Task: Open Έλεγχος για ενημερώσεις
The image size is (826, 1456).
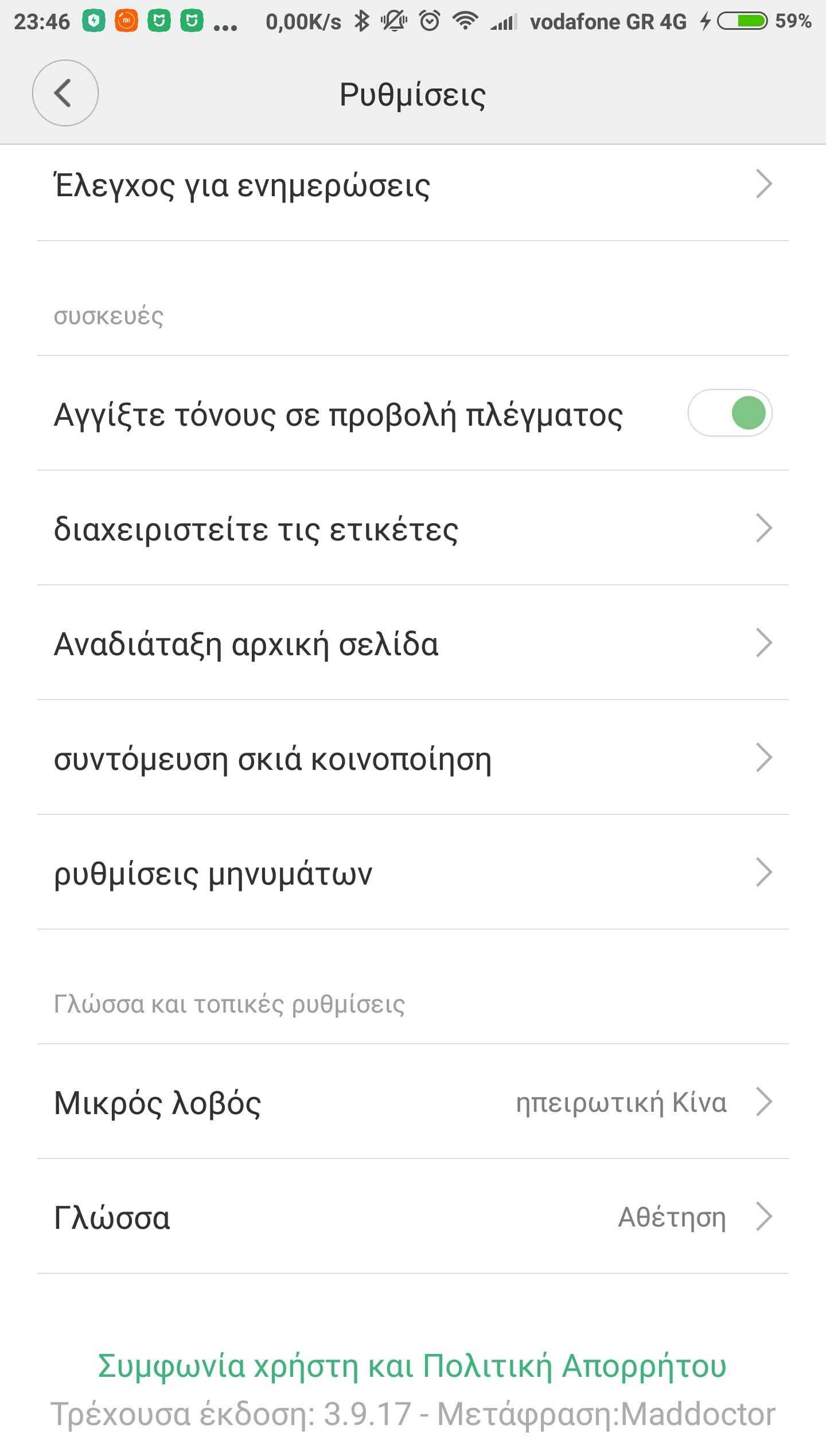Action: [413, 186]
